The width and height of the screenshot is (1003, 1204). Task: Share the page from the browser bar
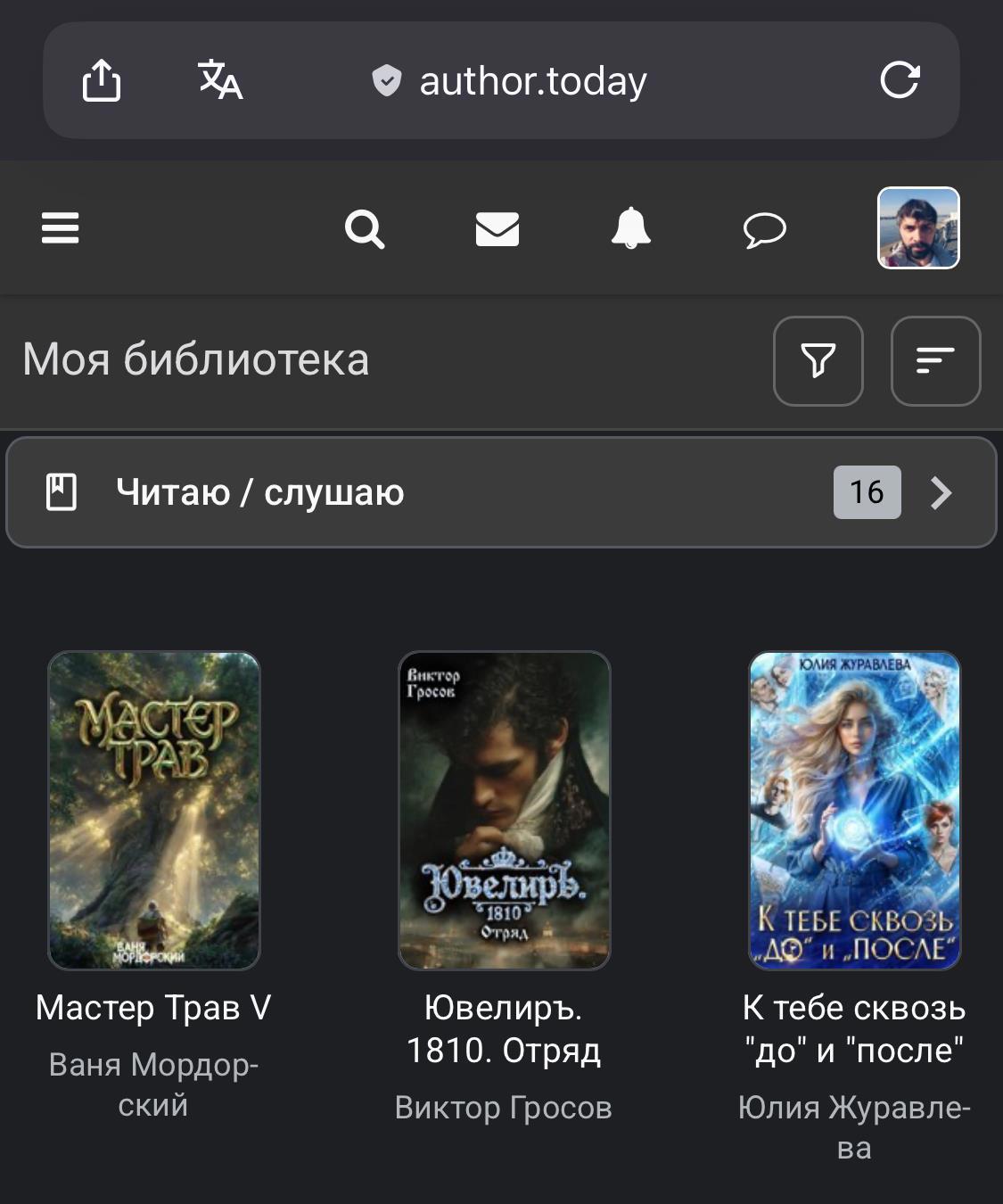(102, 80)
